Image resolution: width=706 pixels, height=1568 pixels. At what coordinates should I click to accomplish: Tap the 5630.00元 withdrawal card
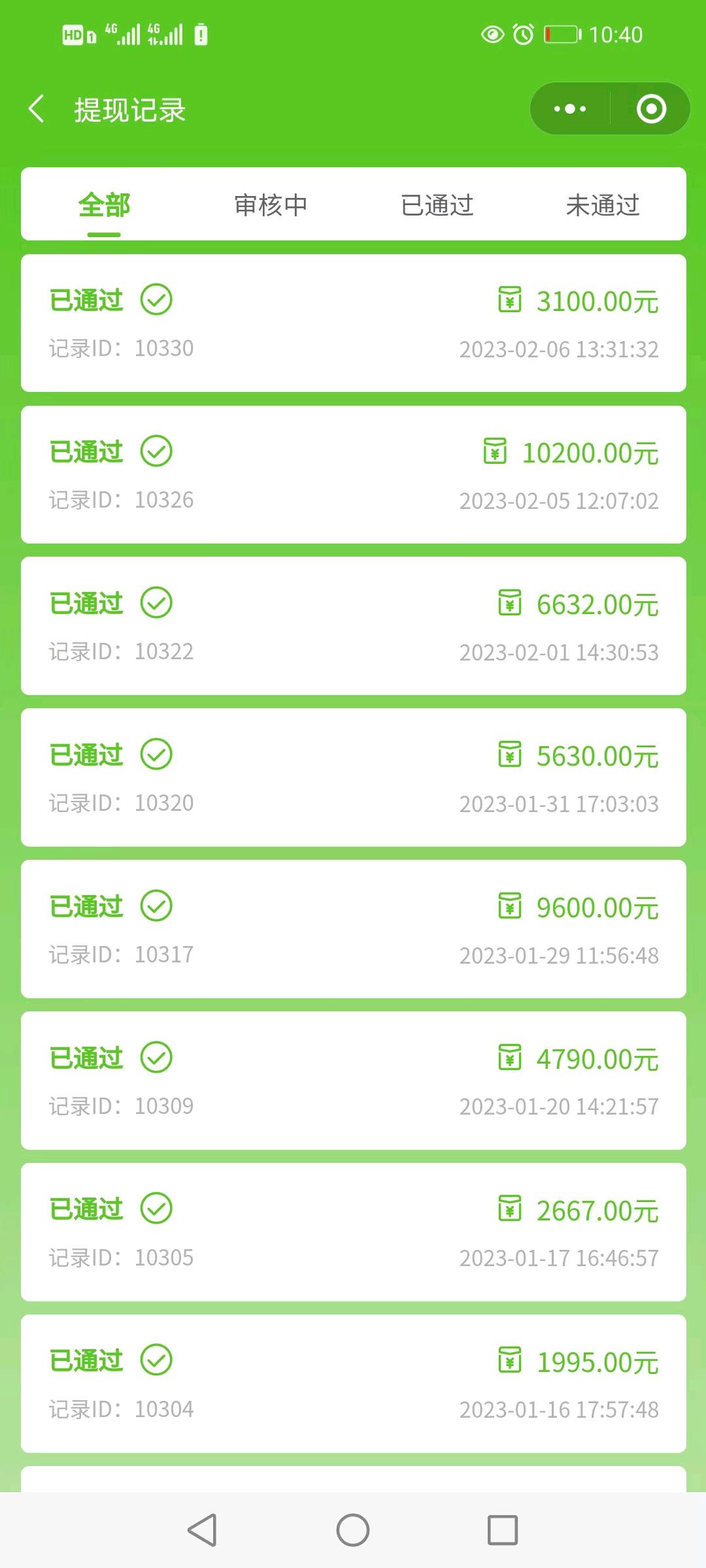353,777
